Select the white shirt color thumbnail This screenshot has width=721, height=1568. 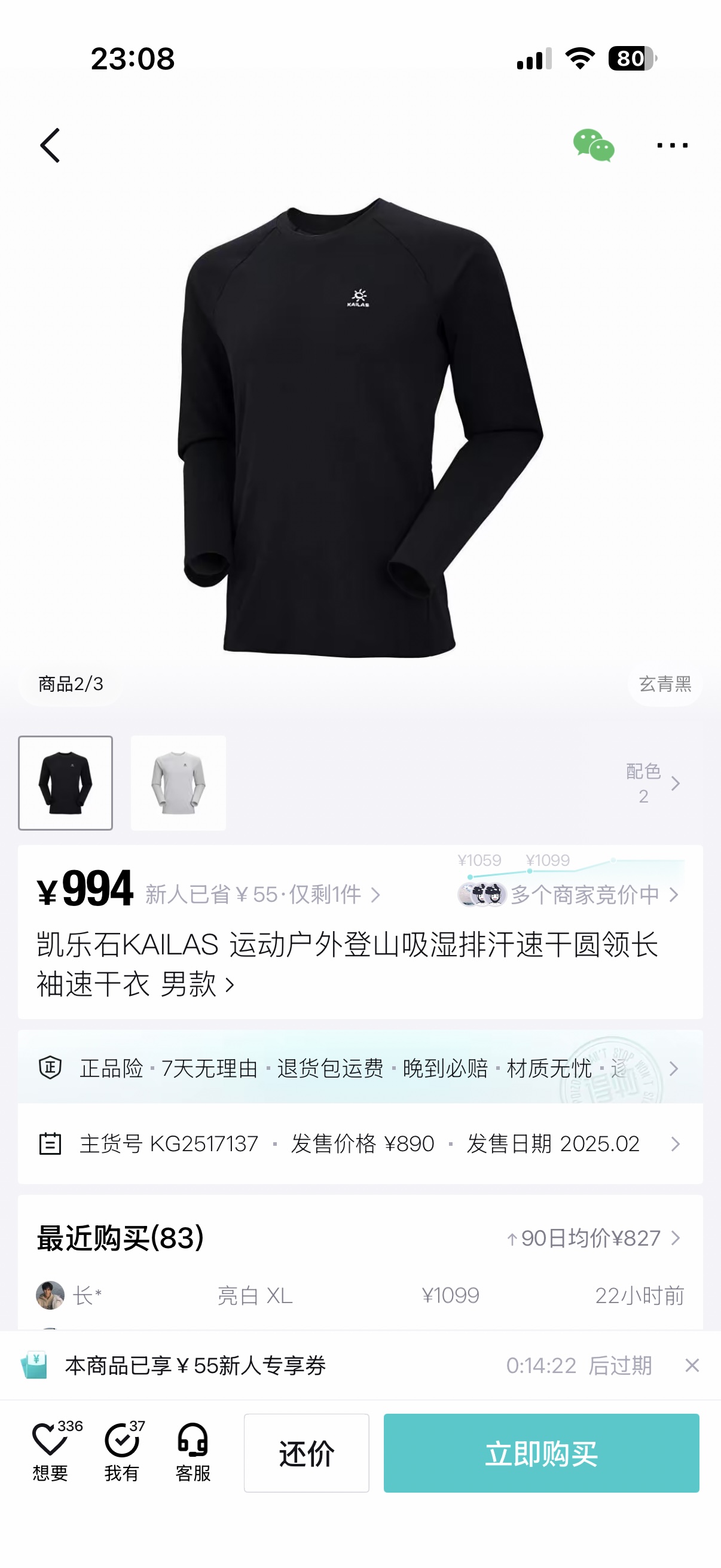click(178, 783)
